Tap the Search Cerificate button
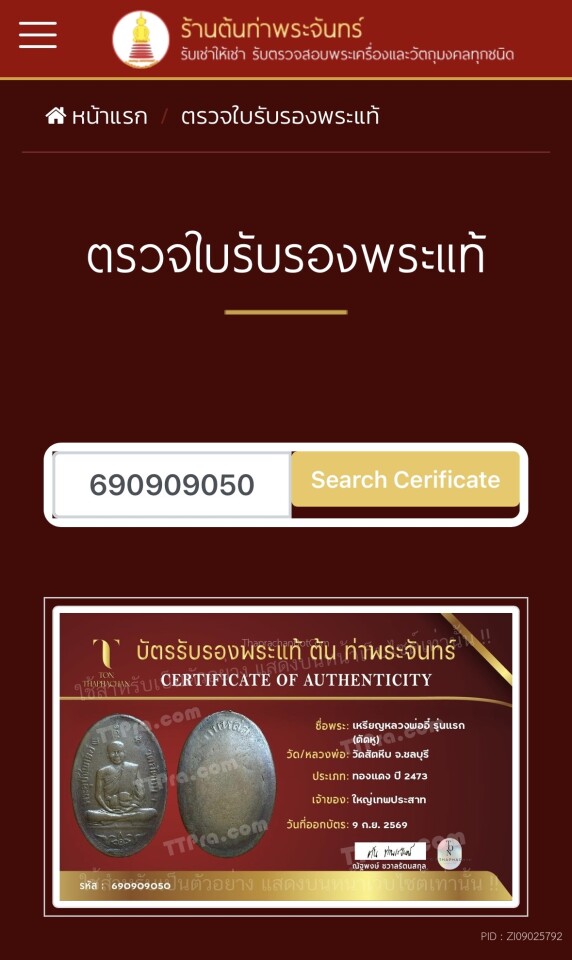The height and width of the screenshot is (960, 572). [x=405, y=479]
